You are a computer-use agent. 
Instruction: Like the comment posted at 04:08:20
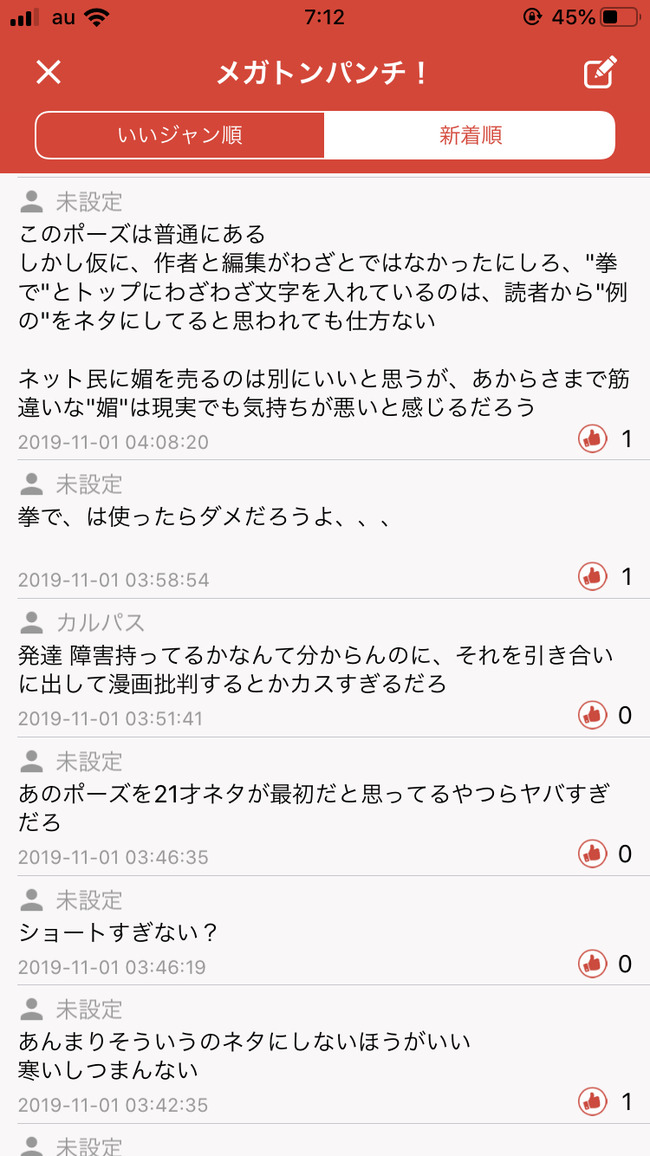click(x=593, y=439)
